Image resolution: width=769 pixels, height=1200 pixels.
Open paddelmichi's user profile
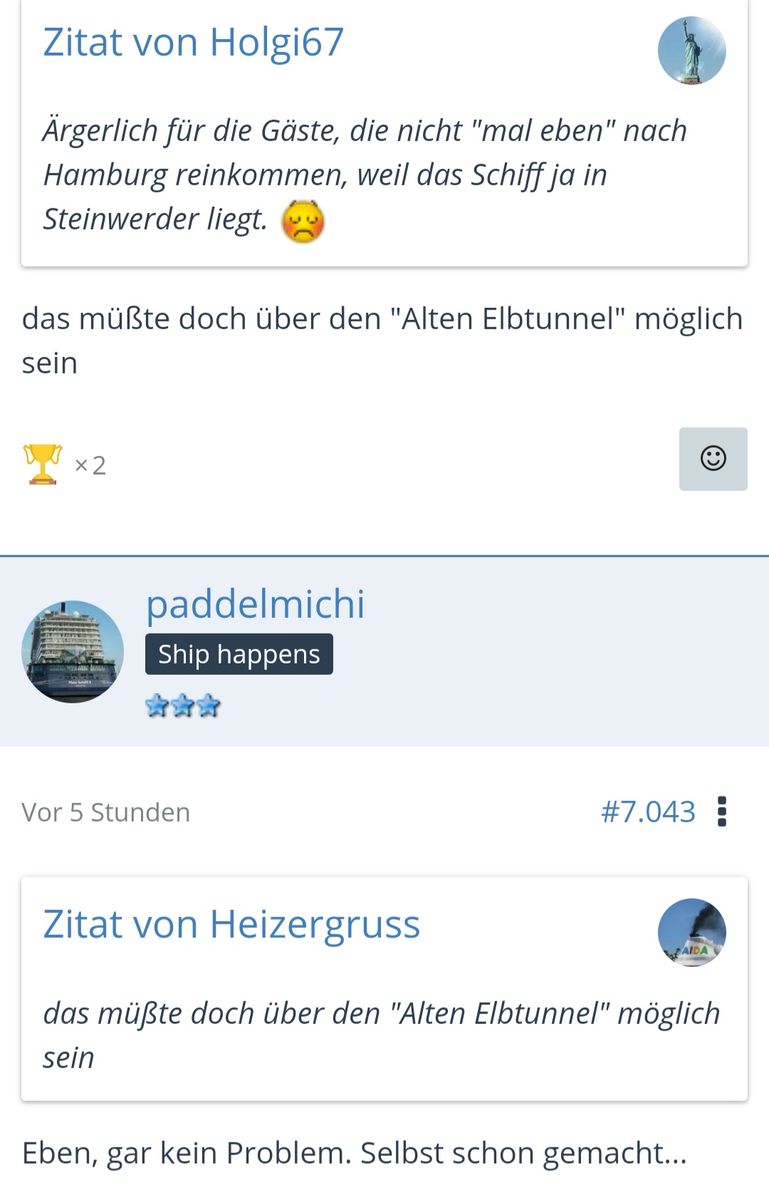point(255,604)
